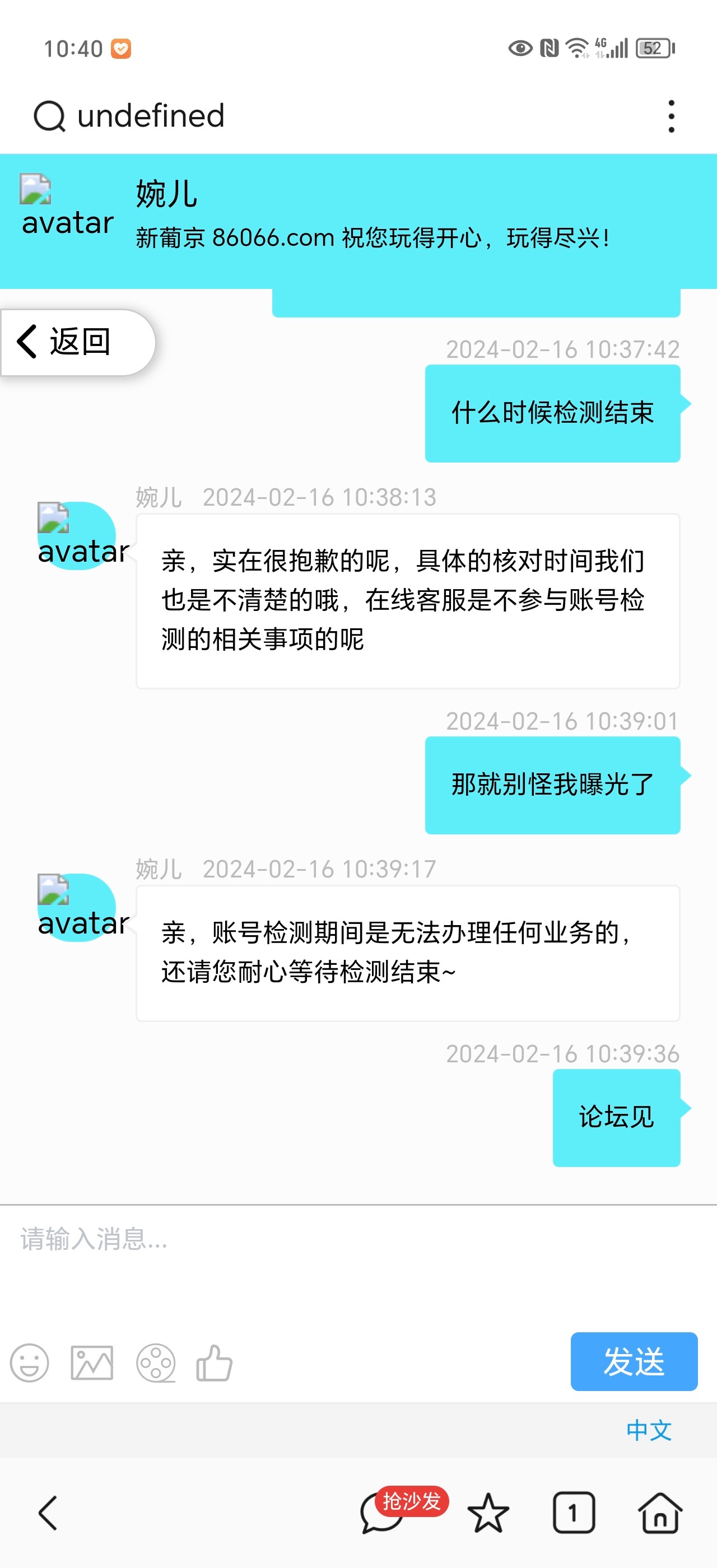Tap the thumbs-up like icon
Image resolution: width=717 pixels, height=1568 pixels.
pyautogui.click(x=214, y=1364)
